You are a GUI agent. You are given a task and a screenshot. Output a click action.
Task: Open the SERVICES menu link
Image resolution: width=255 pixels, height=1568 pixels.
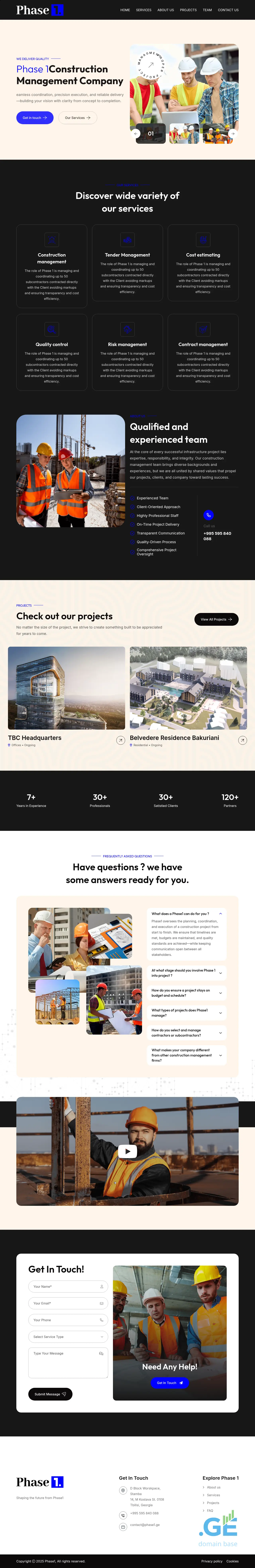pyautogui.click(x=144, y=10)
